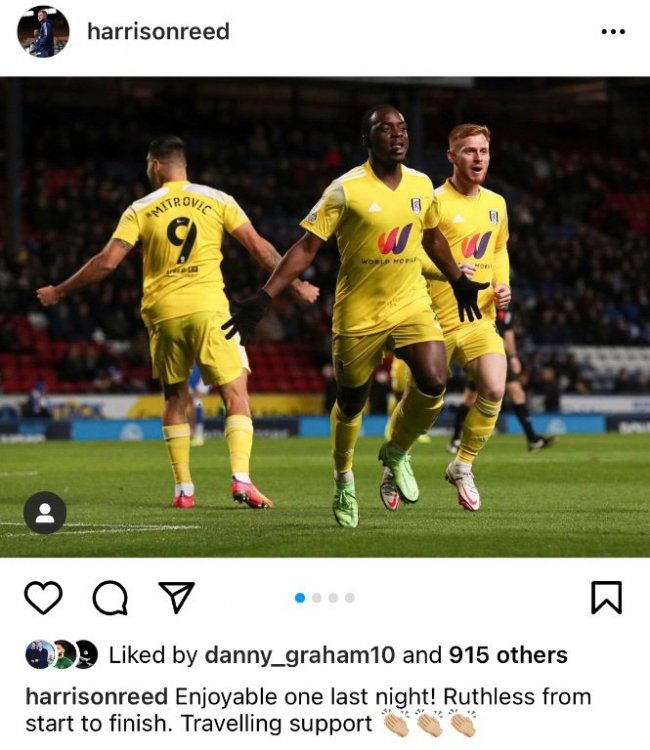Share the post via paper plane

[x=176, y=597]
